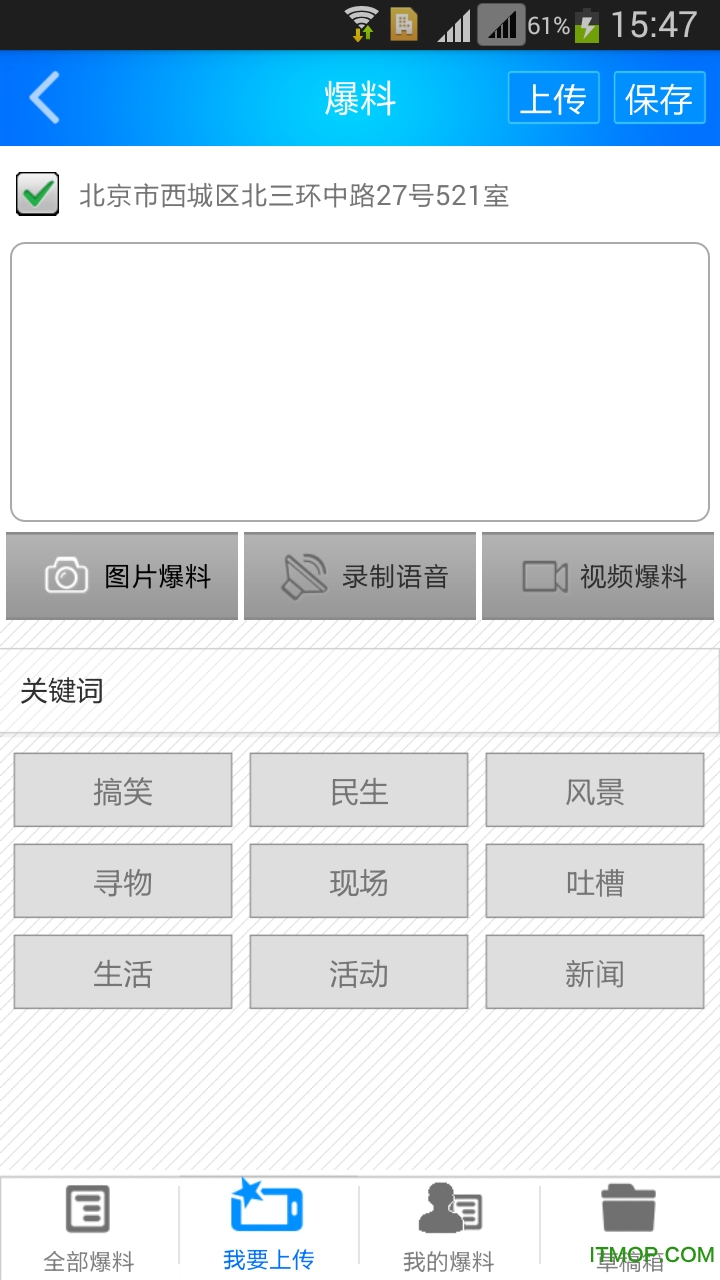Pick the 风景 keyword tag
The width and height of the screenshot is (720, 1280).
pos(595,790)
